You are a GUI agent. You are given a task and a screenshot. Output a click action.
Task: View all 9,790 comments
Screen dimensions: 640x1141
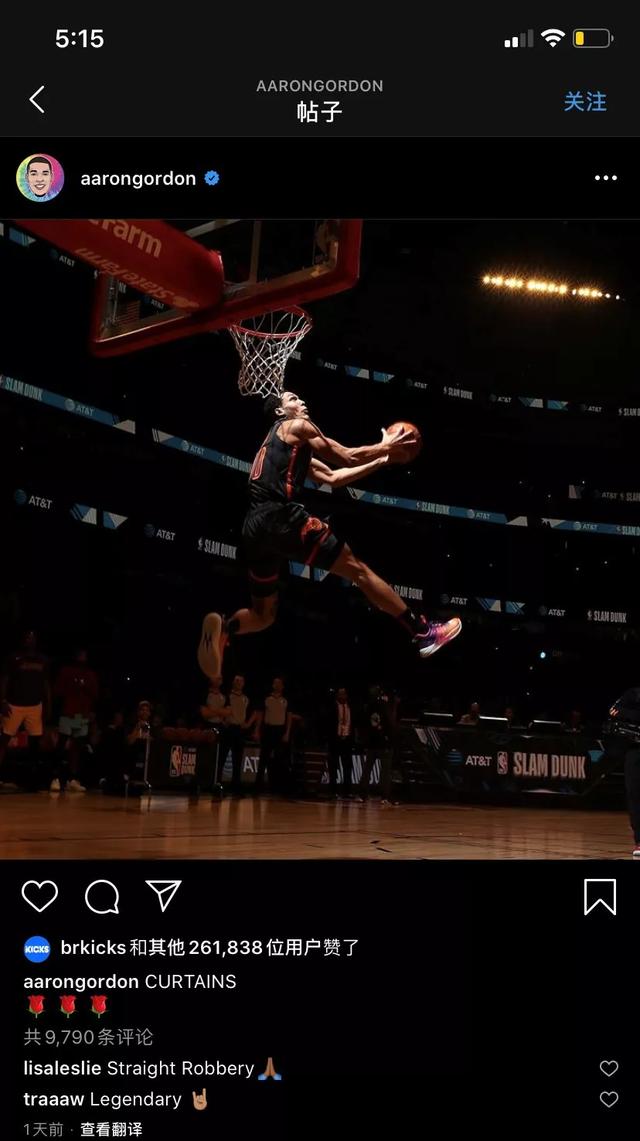point(88,1037)
